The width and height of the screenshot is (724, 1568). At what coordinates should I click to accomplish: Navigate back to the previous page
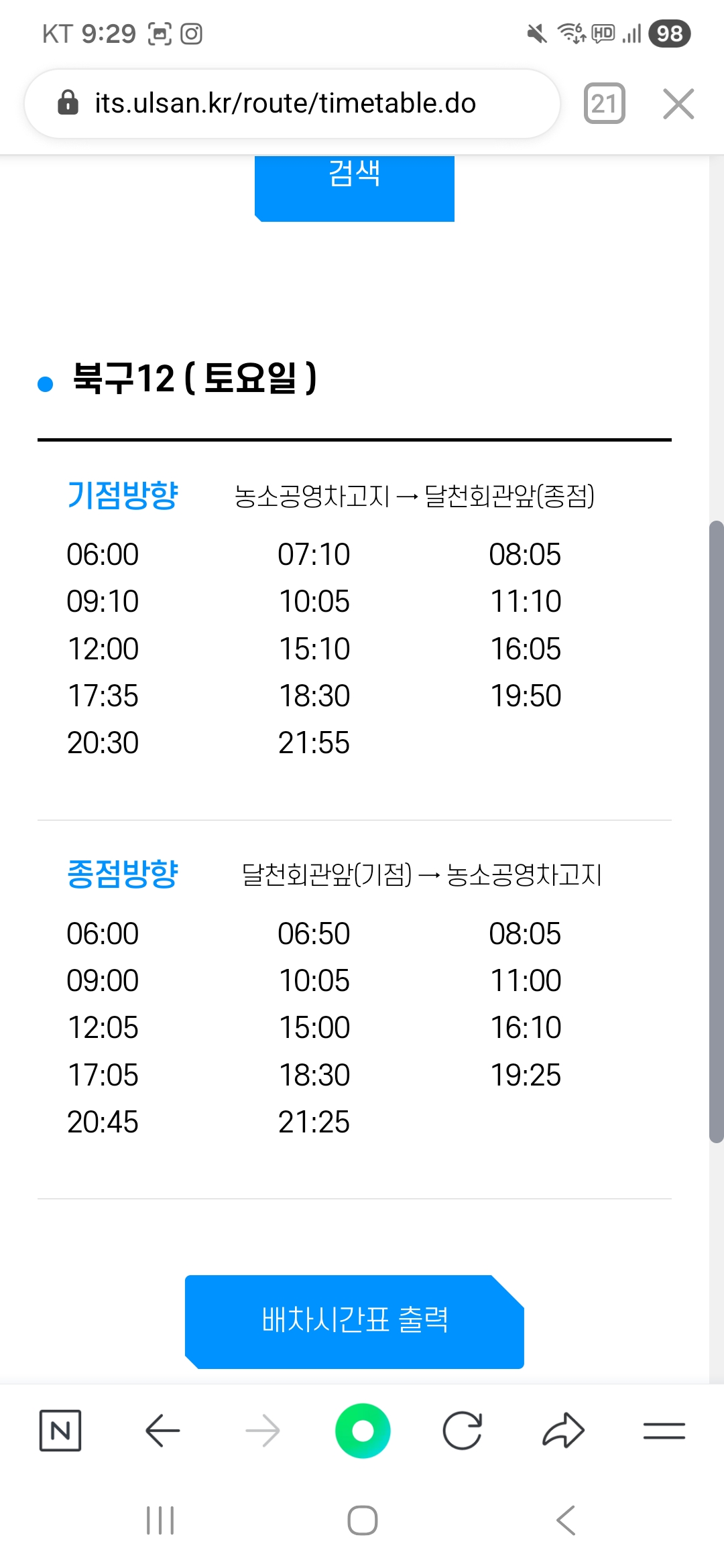[x=162, y=1431]
